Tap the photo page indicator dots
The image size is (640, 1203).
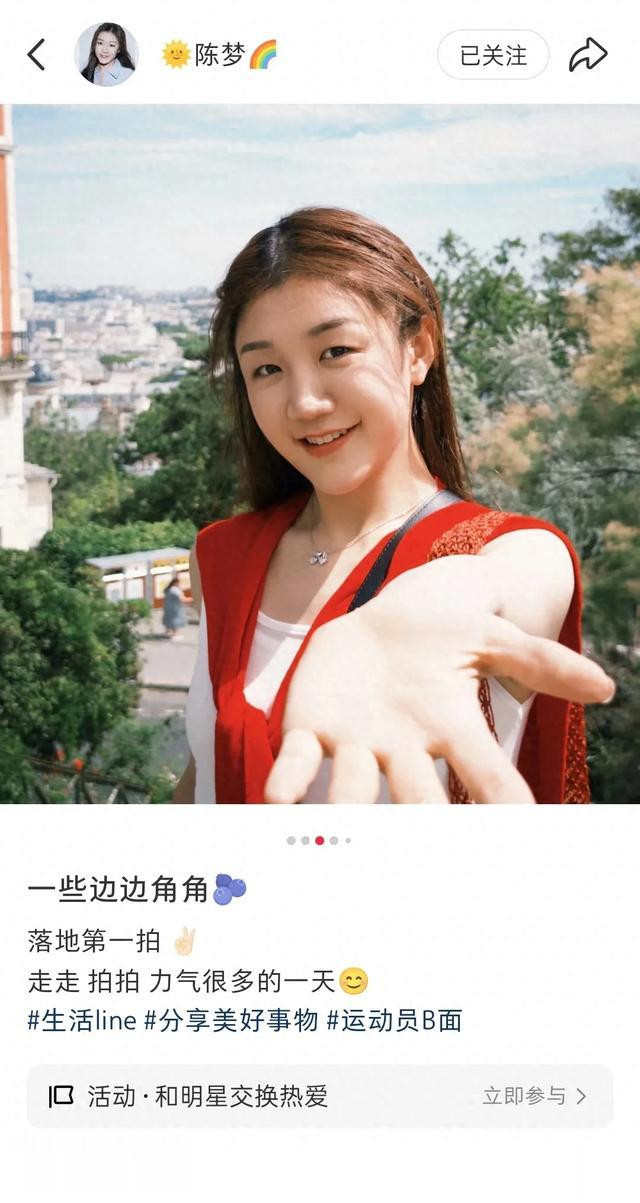pyautogui.click(x=319, y=841)
